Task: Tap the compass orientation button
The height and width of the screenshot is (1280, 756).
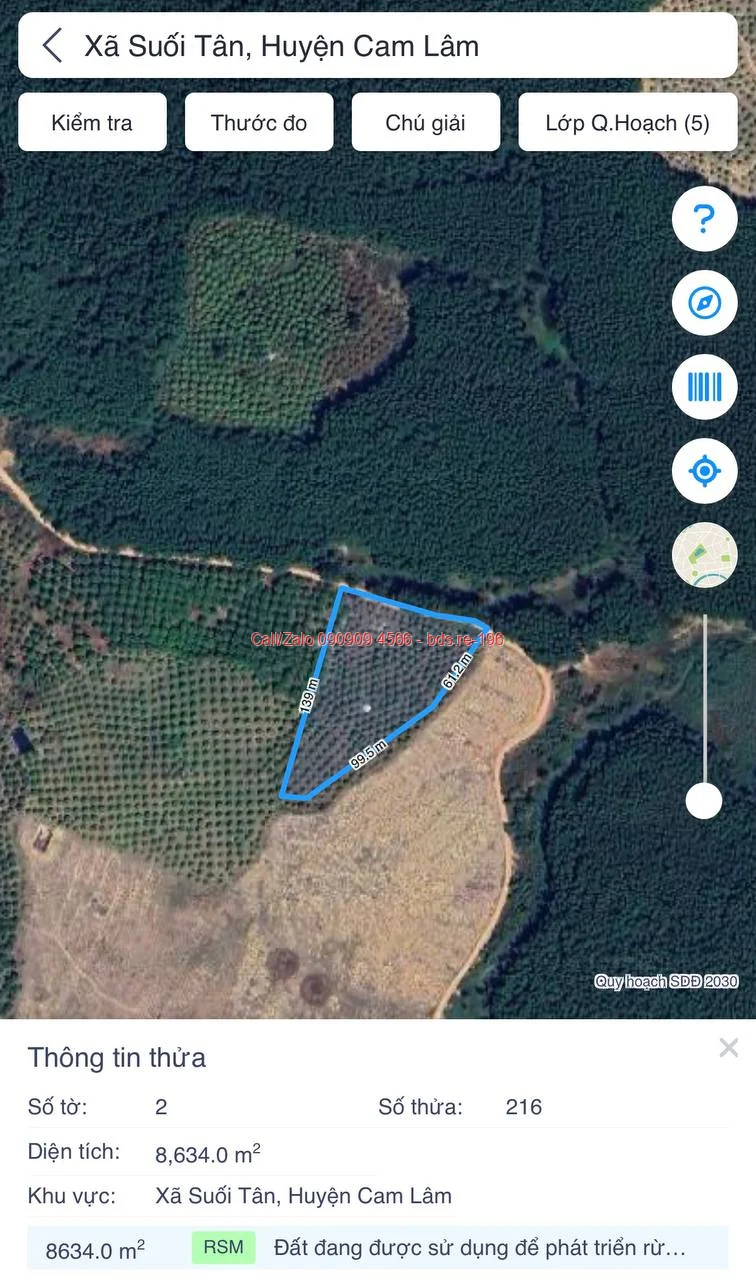Action: (704, 302)
